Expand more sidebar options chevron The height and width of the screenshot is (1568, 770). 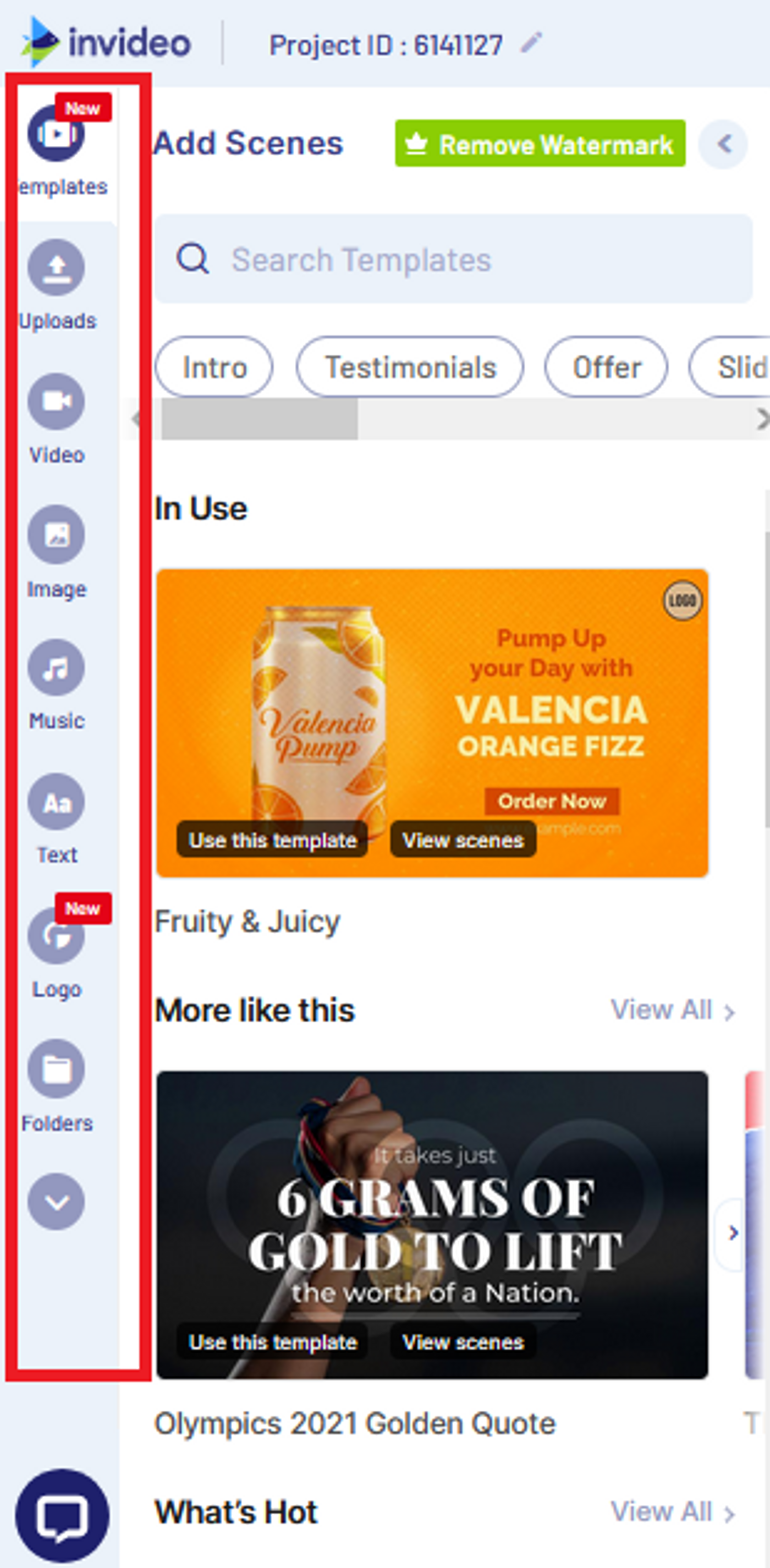[56, 1202]
